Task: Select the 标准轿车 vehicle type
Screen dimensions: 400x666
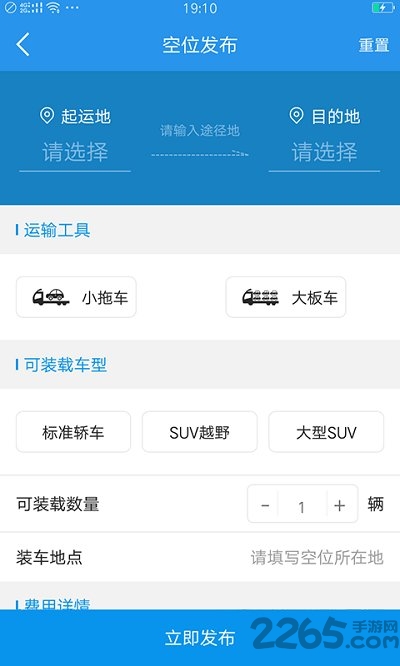Action: [73, 432]
